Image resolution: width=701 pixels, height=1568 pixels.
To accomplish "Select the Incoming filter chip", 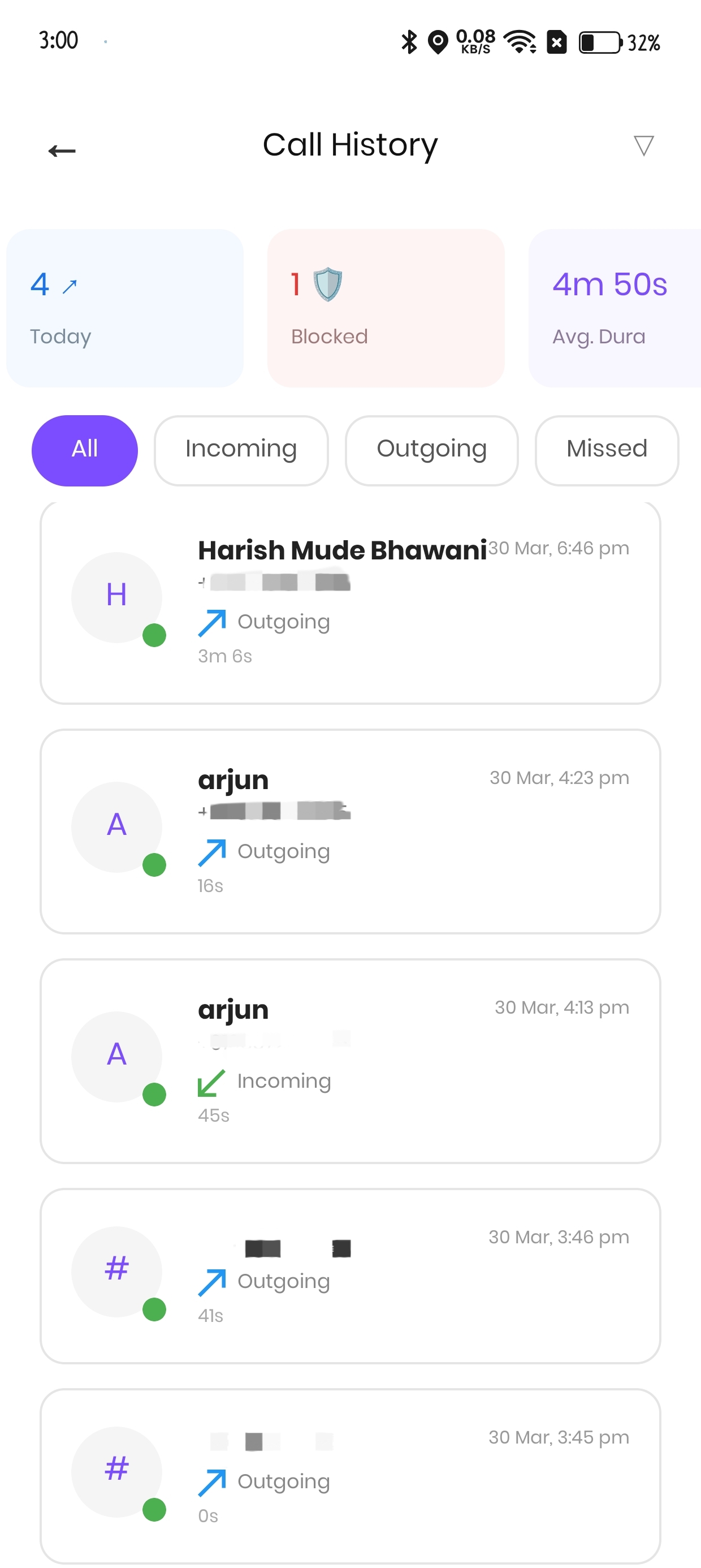I will (x=241, y=450).
